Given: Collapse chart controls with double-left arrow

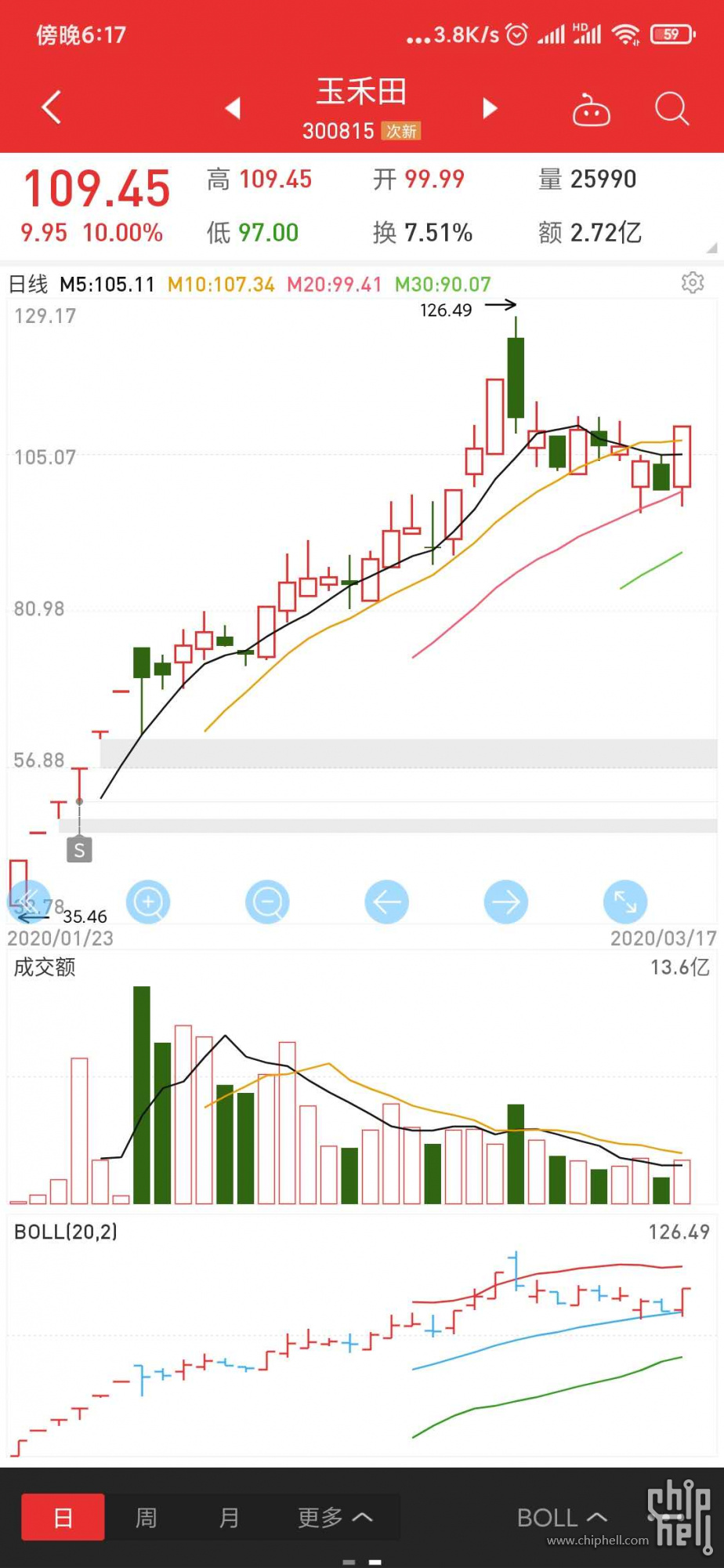Looking at the screenshot, I should [29, 902].
